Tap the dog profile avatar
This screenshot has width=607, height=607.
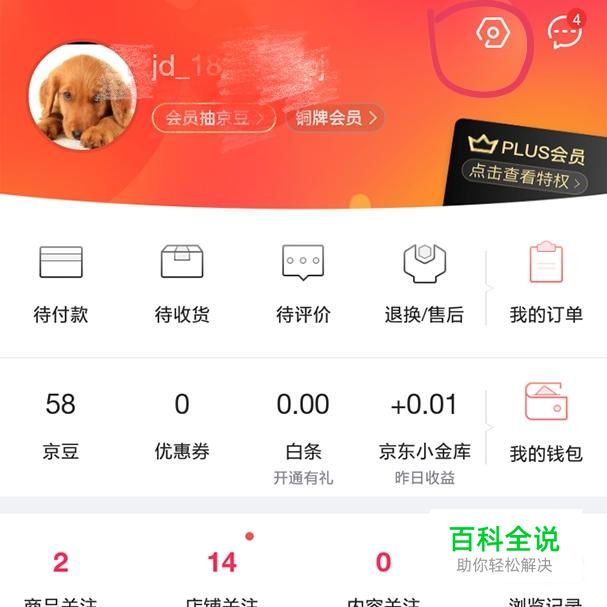pos(83,98)
